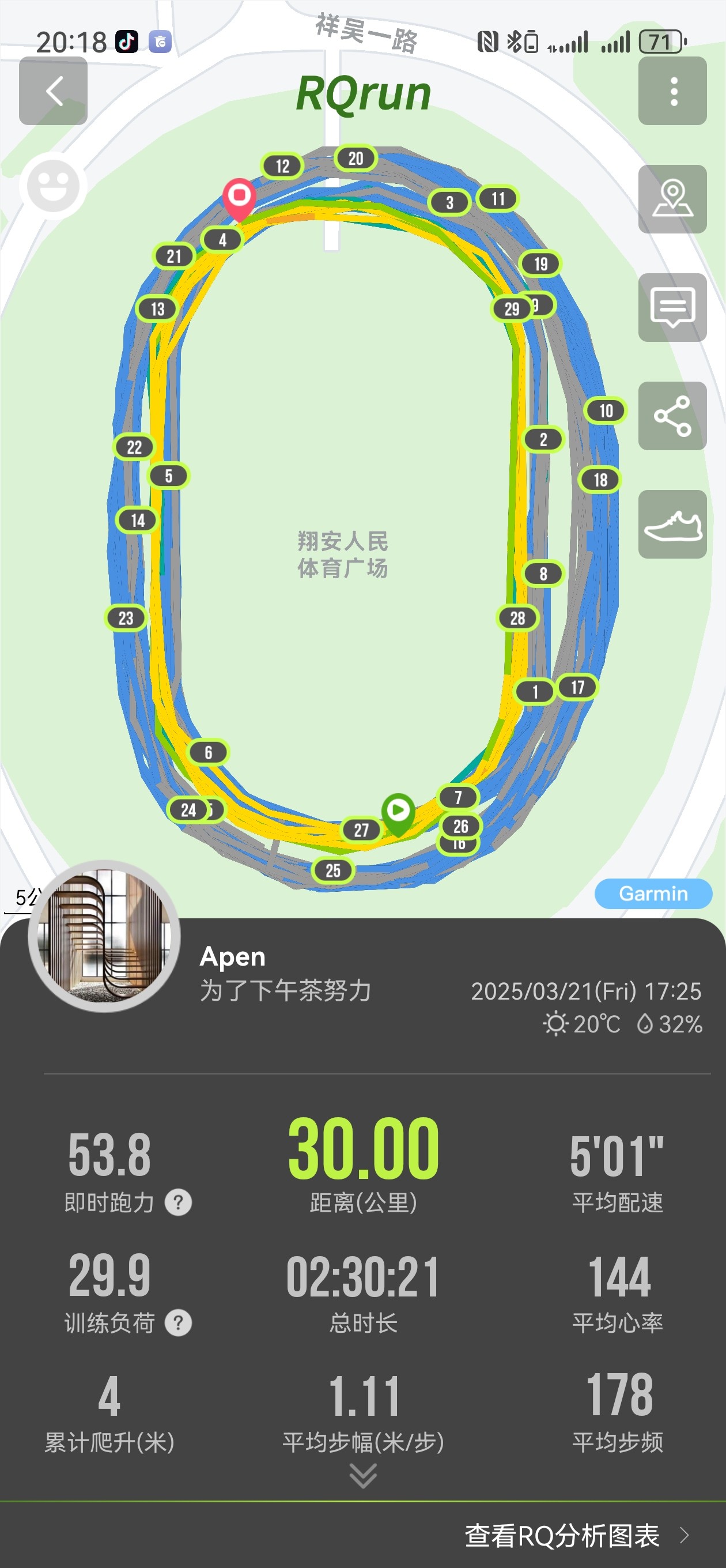Open the comment notes button
The image size is (726, 1568).
672,307
